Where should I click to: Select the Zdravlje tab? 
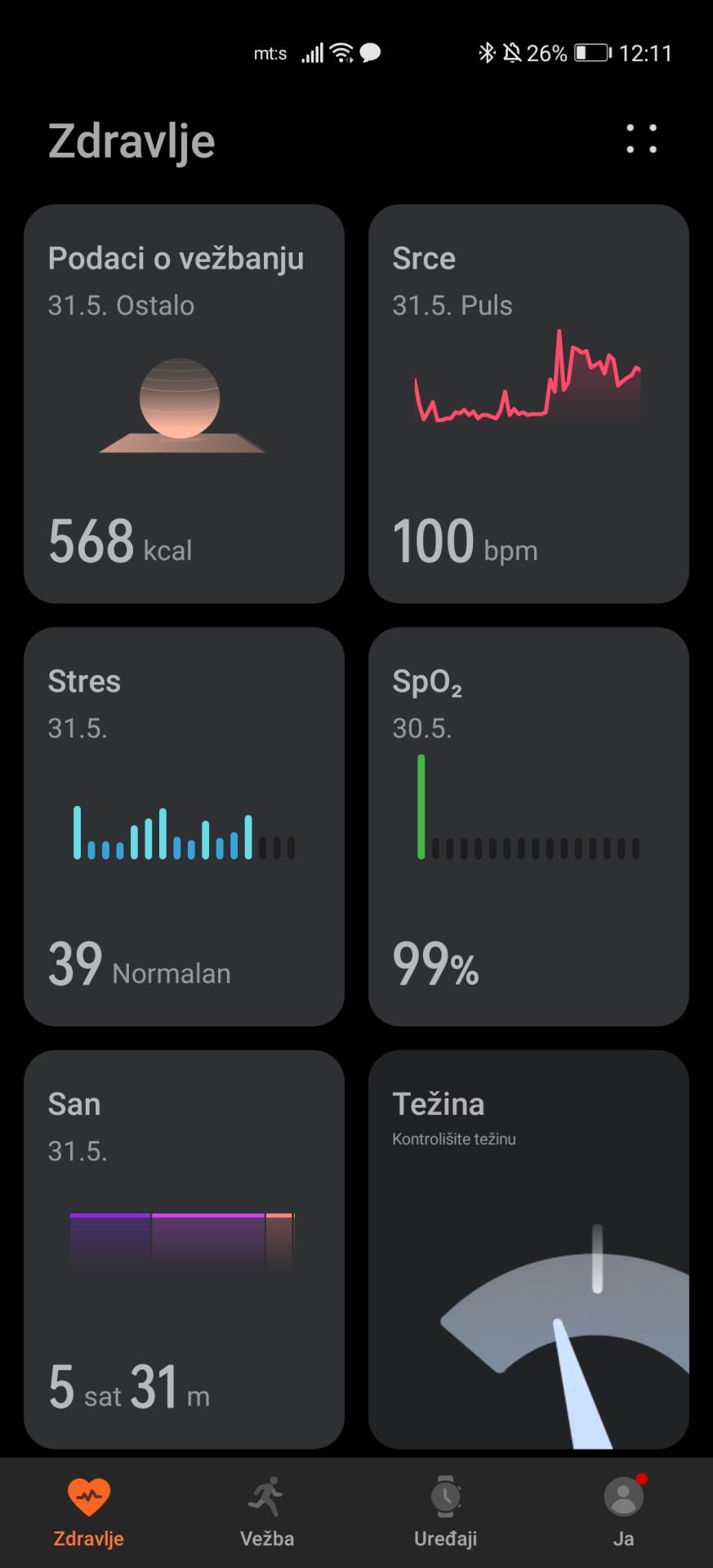(x=88, y=1512)
